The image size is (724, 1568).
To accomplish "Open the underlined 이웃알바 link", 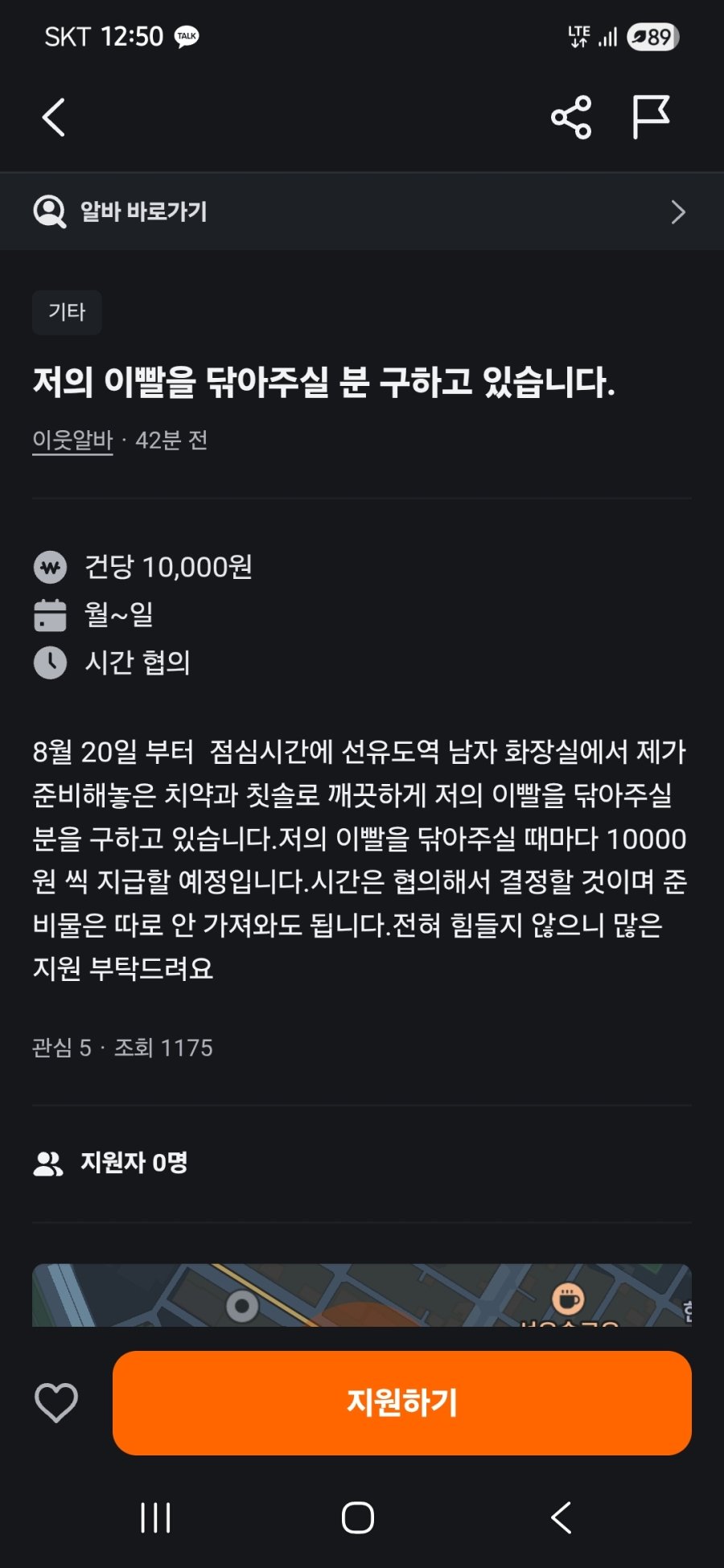I will (72, 440).
